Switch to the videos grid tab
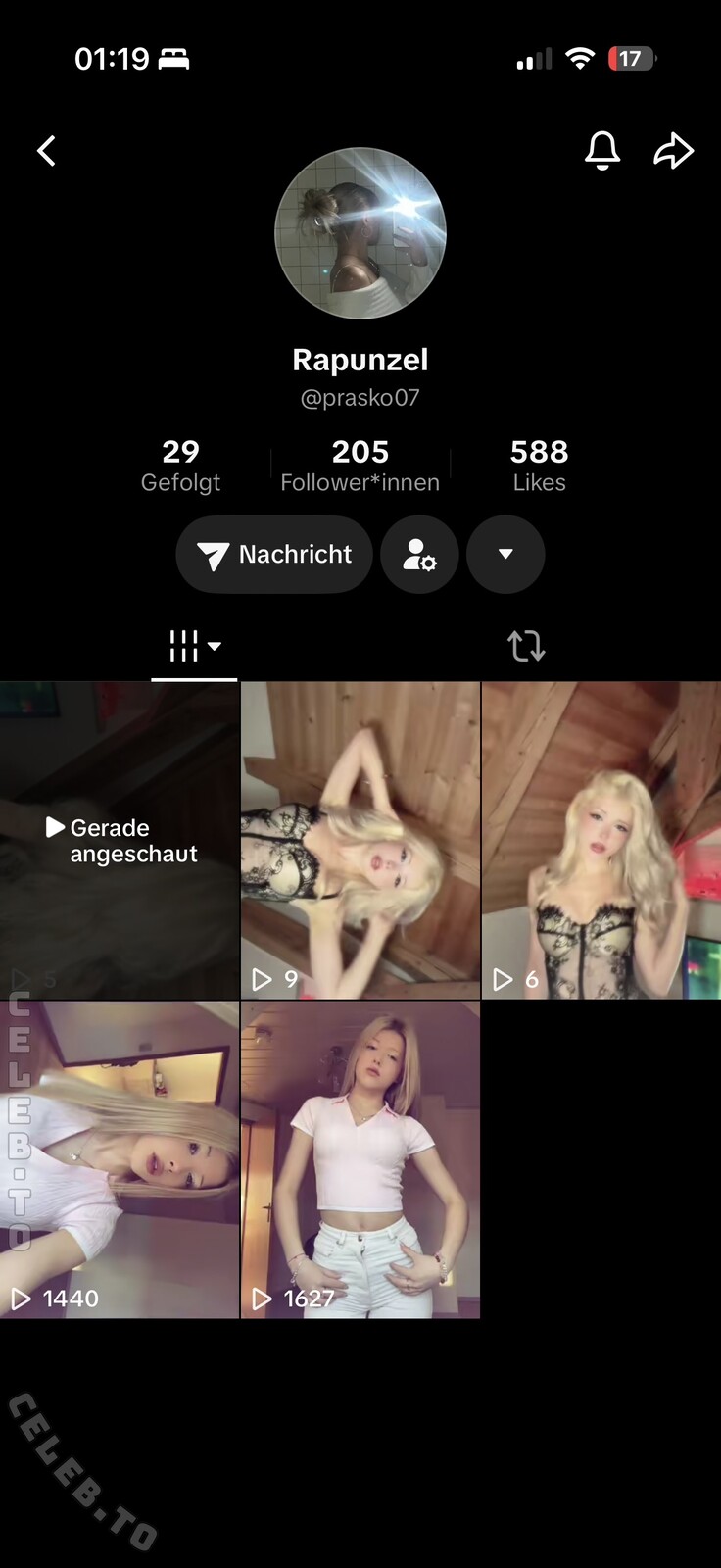Viewport: 721px width, 1568px height. coord(194,646)
